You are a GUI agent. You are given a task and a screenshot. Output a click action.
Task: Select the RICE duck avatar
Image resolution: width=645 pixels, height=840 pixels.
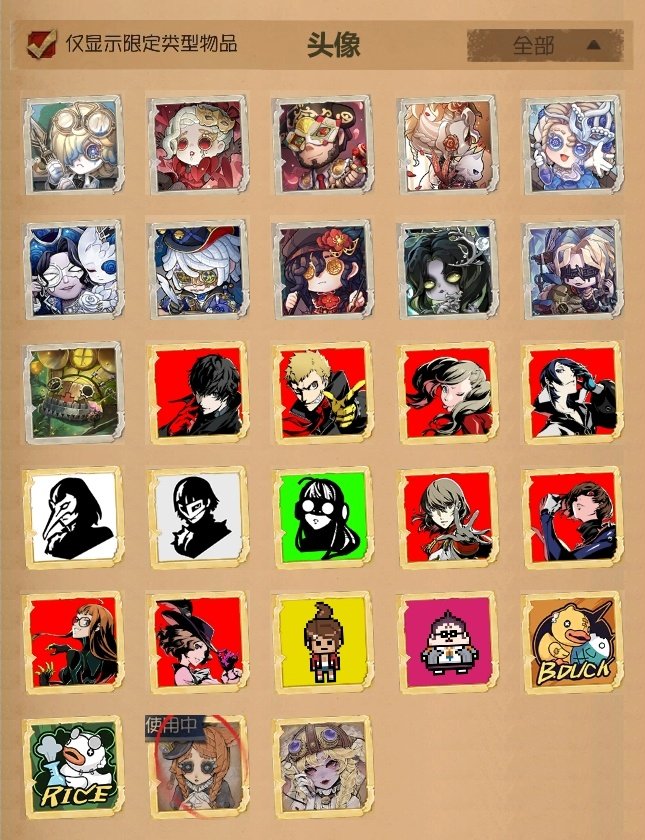click(73, 766)
